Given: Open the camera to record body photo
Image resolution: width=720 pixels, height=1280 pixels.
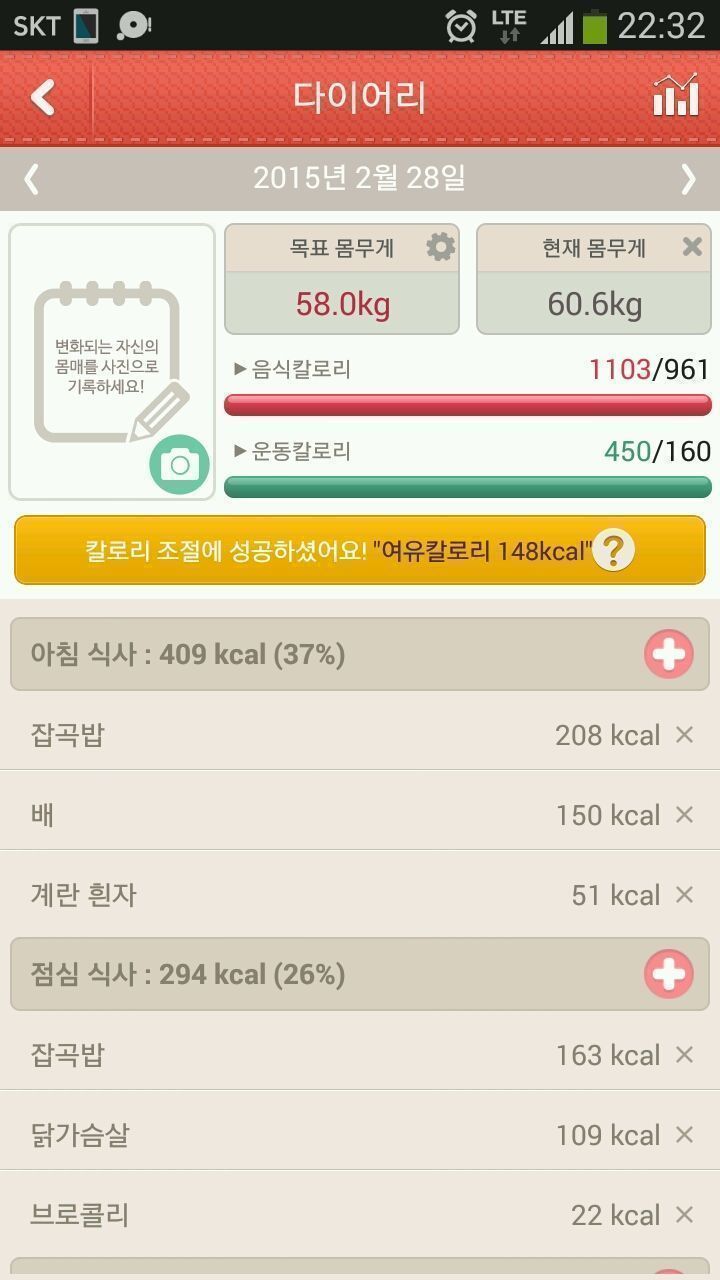Looking at the screenshot, I should pos(180,464).
